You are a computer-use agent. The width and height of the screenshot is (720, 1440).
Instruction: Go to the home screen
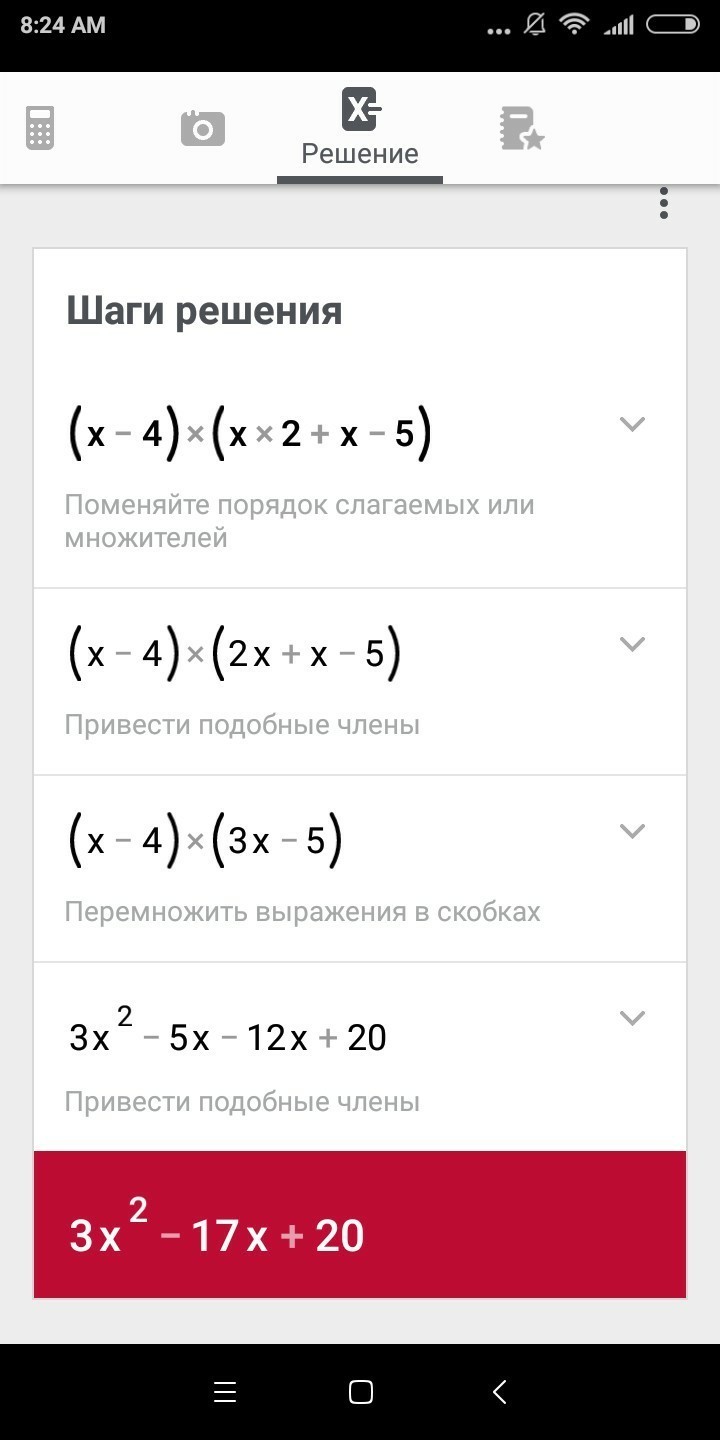coord(361,1392)
